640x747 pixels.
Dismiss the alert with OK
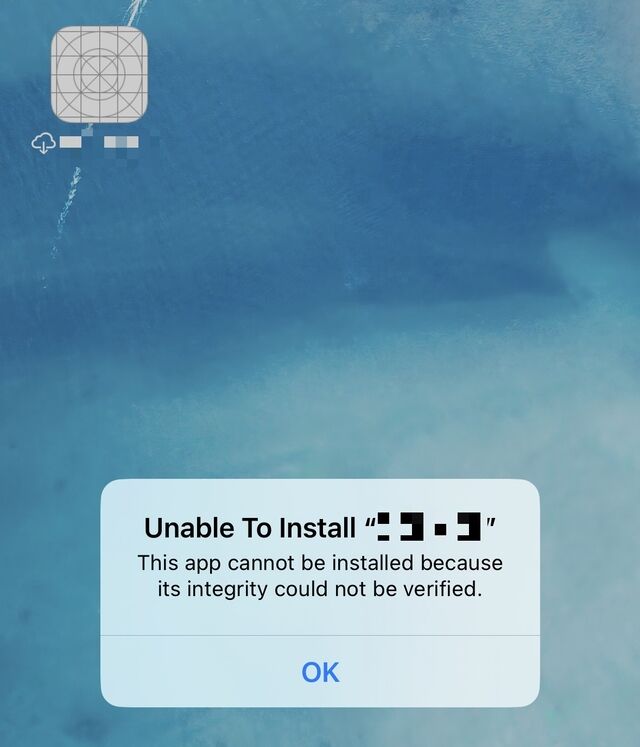[320, 672]
